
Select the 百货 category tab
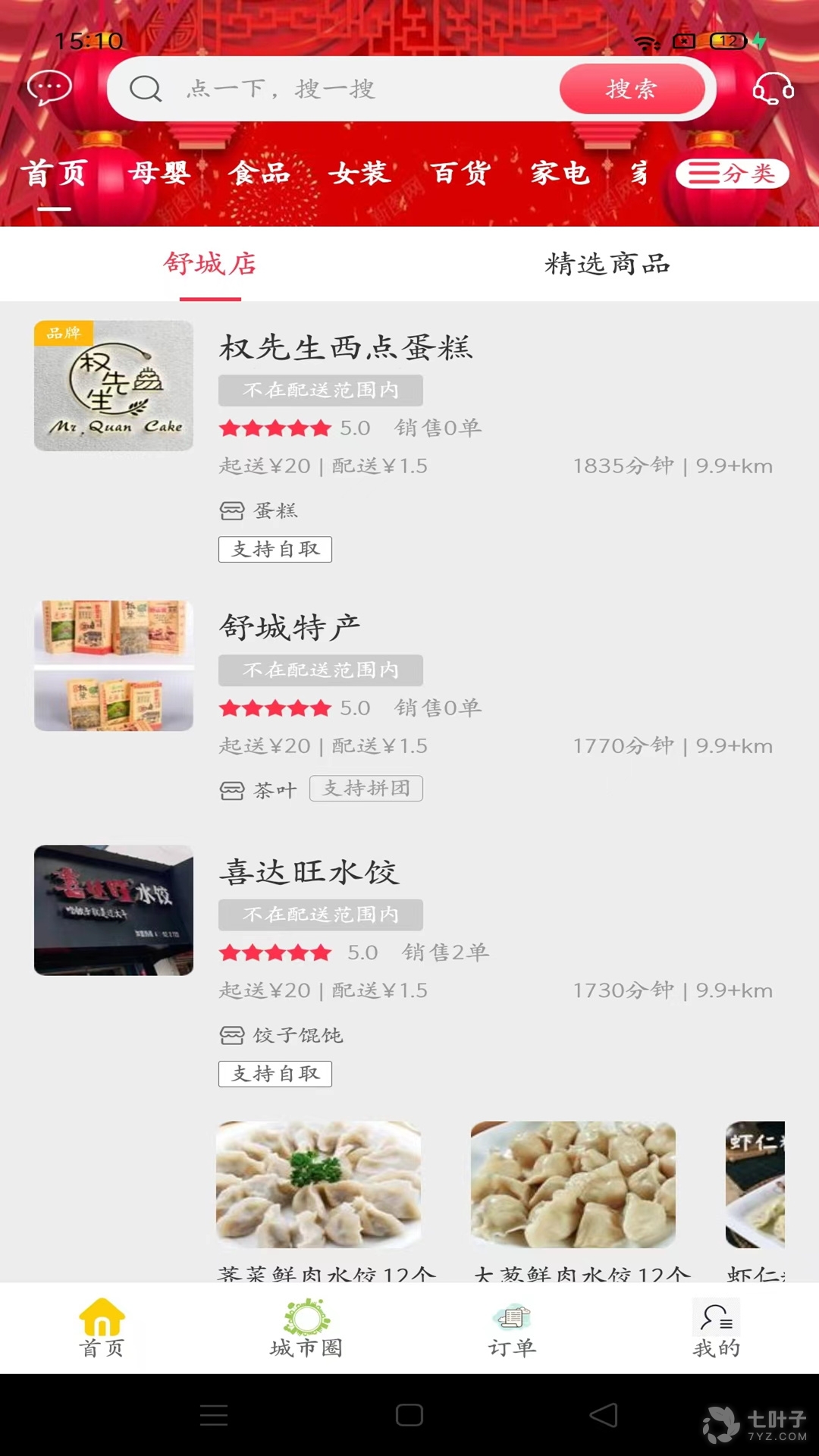click(460, 173)
